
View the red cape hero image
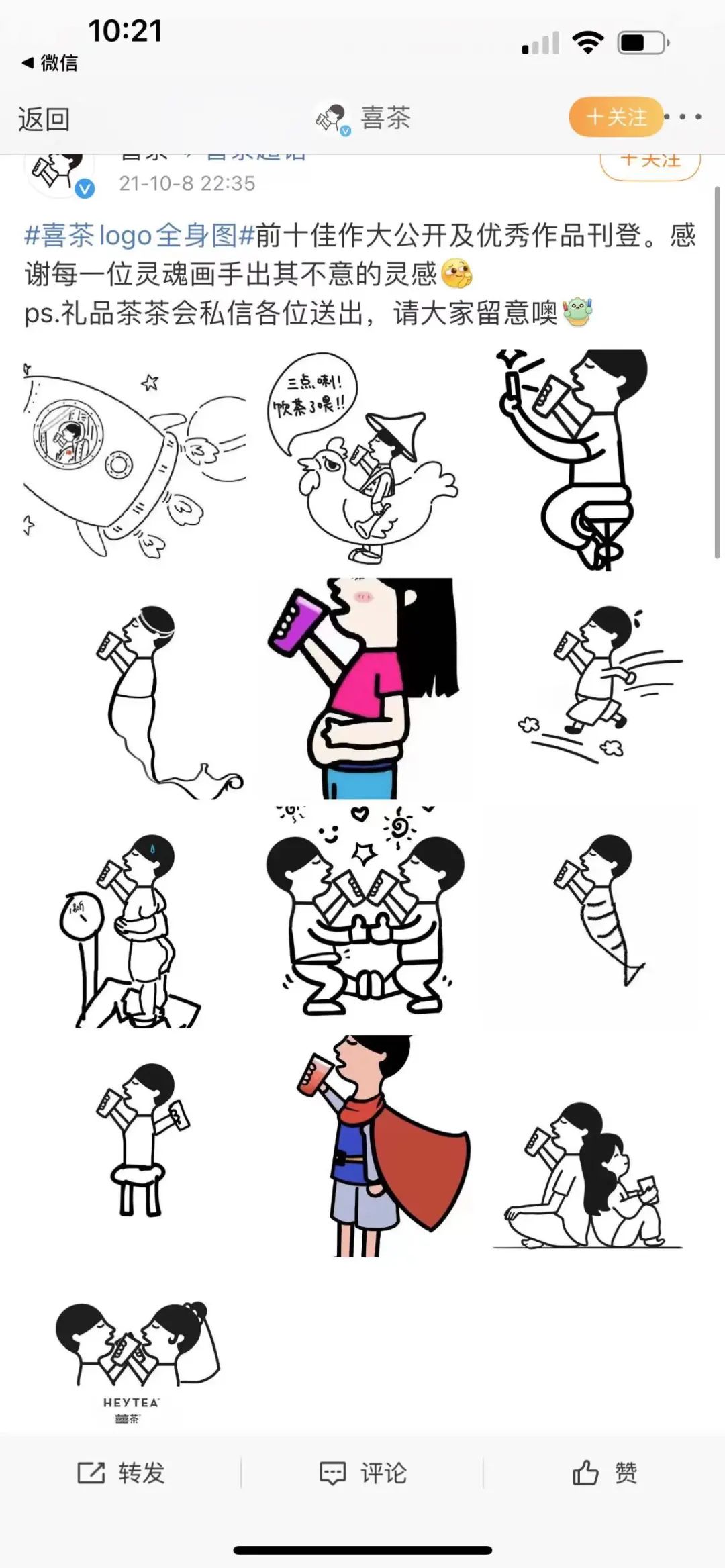[x=363, y=1145]
